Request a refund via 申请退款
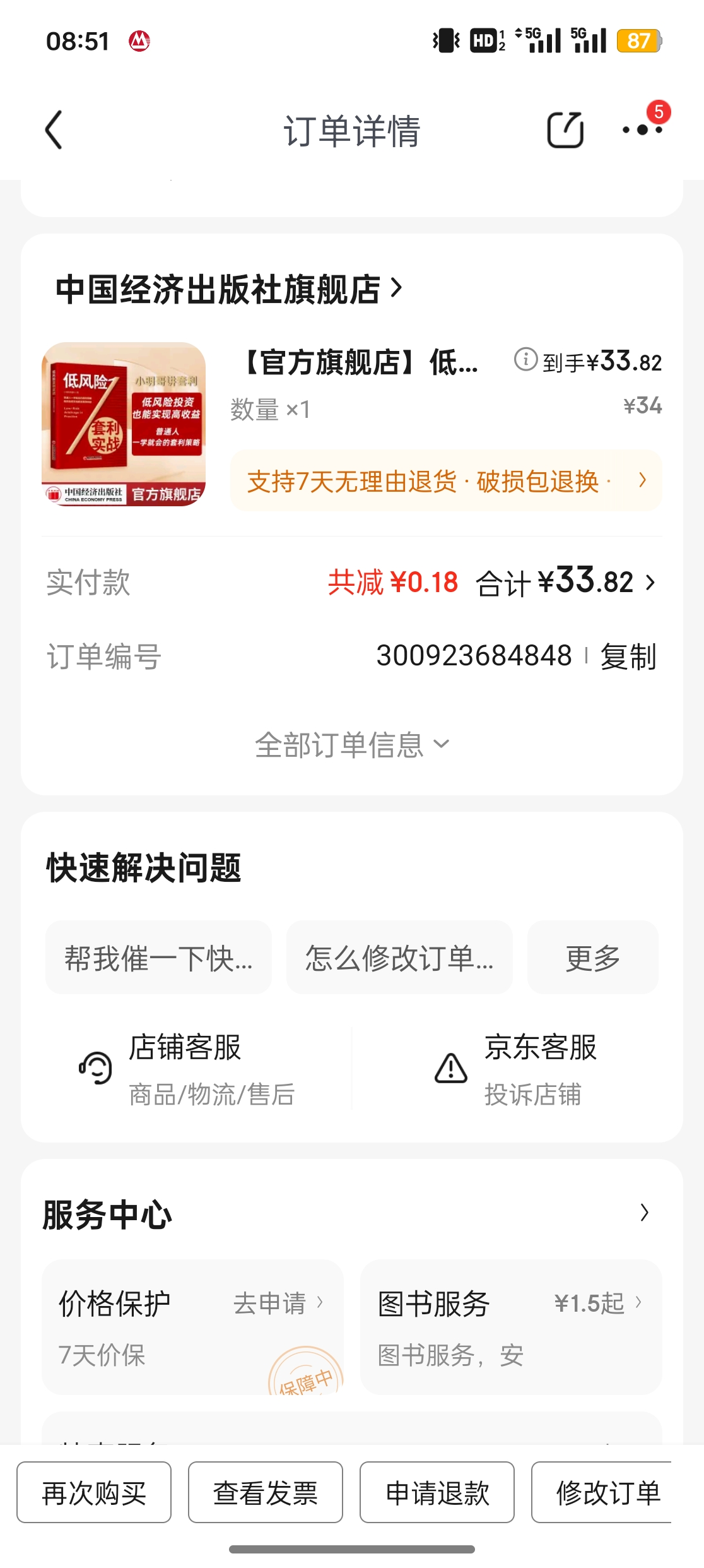Image resolution: width=704 pixels, height=1568 pixels. [x=437, y=1493]
